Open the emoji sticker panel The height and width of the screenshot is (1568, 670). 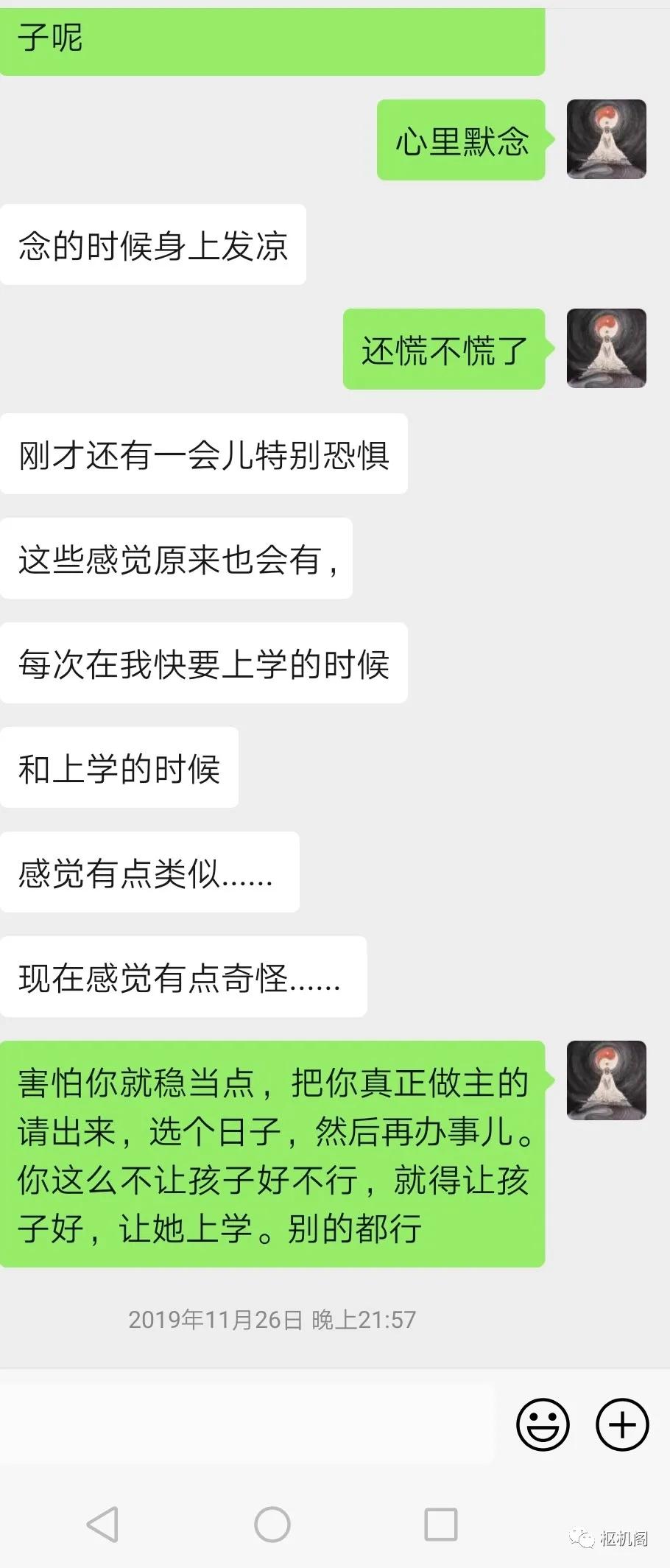pos(543,1424)
